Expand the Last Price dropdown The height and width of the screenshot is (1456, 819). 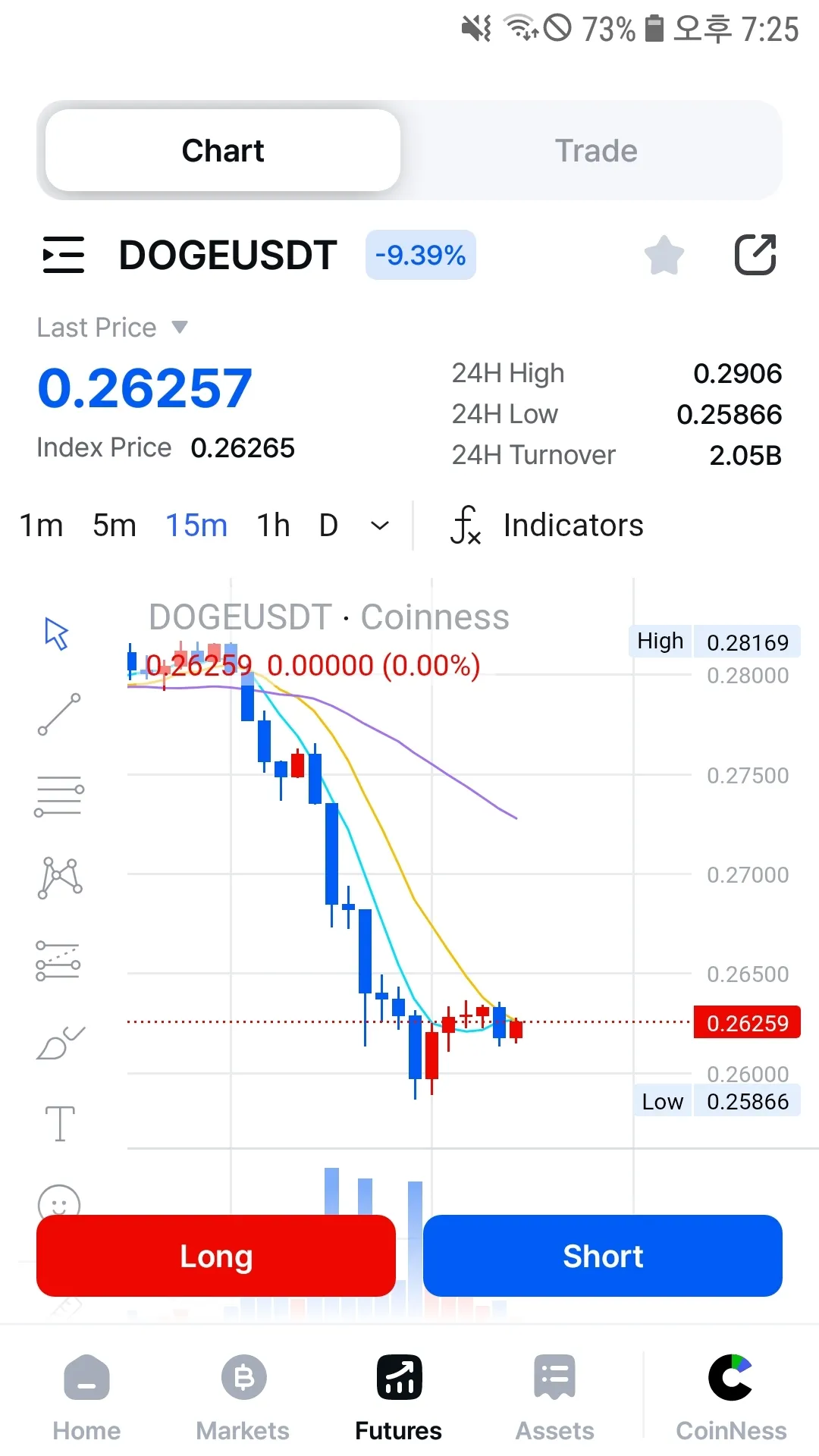[180, 328]
